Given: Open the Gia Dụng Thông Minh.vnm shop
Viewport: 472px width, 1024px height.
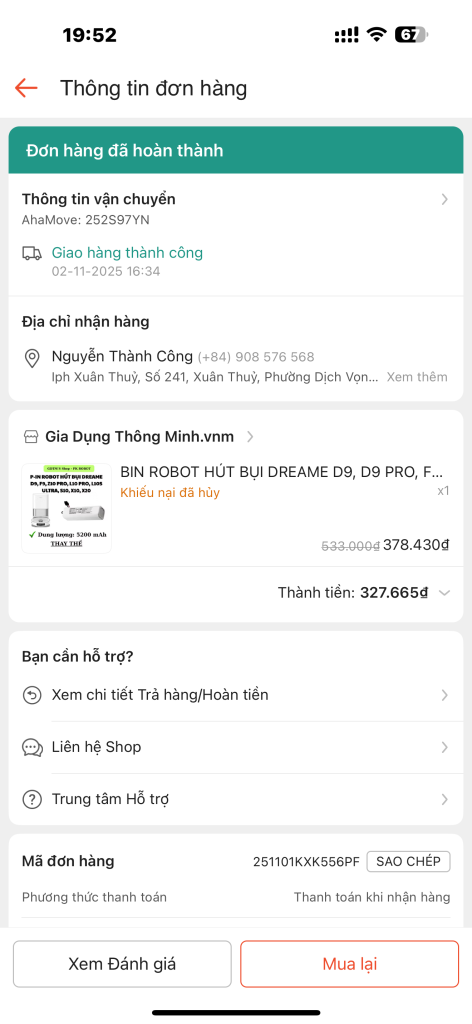Looking at the screenshot, I should tap(138, 436).
